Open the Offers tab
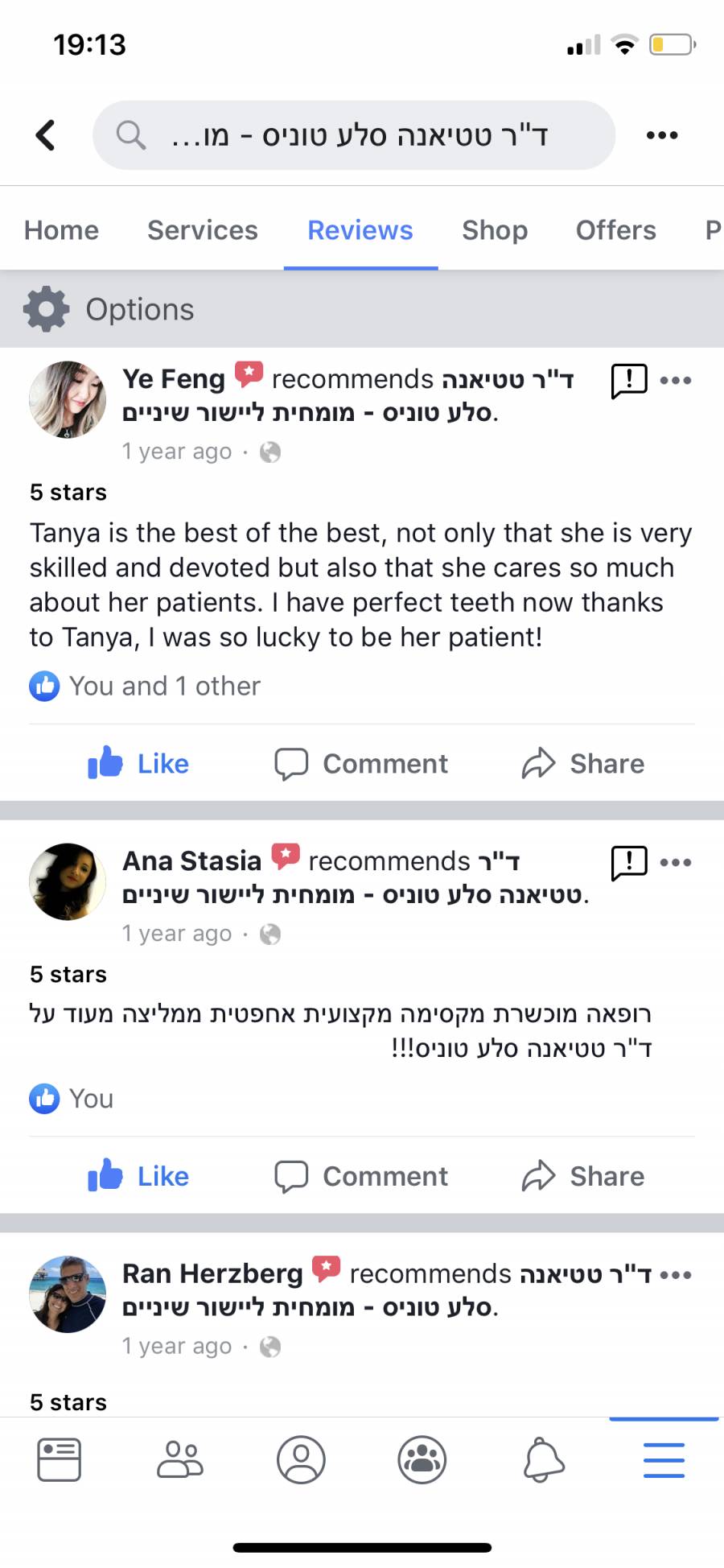The height and width of the screenshot is (1568, 724). [x=615, y=230]
